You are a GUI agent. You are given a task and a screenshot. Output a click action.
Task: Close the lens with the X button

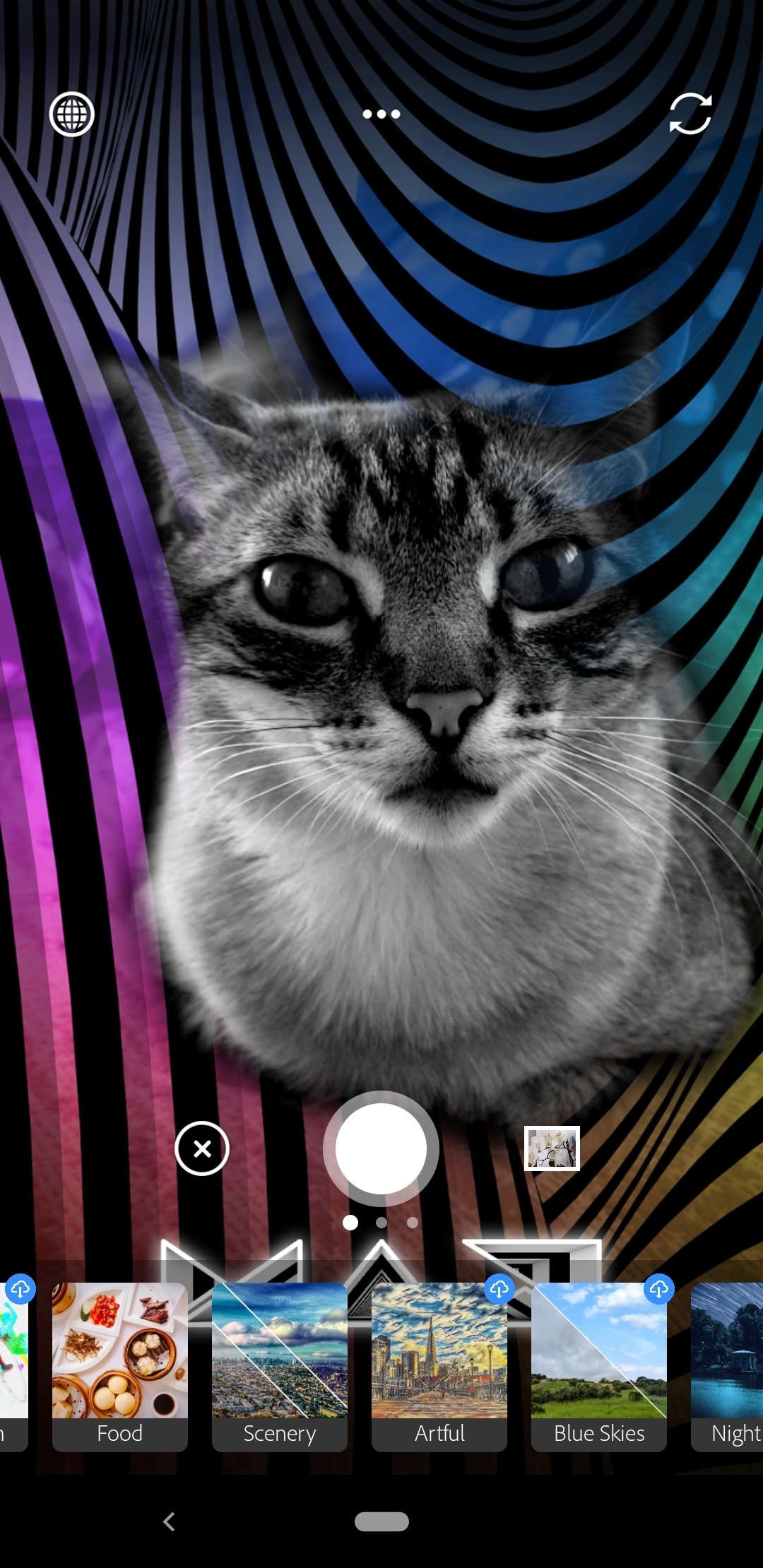(x=202, y=1148)
